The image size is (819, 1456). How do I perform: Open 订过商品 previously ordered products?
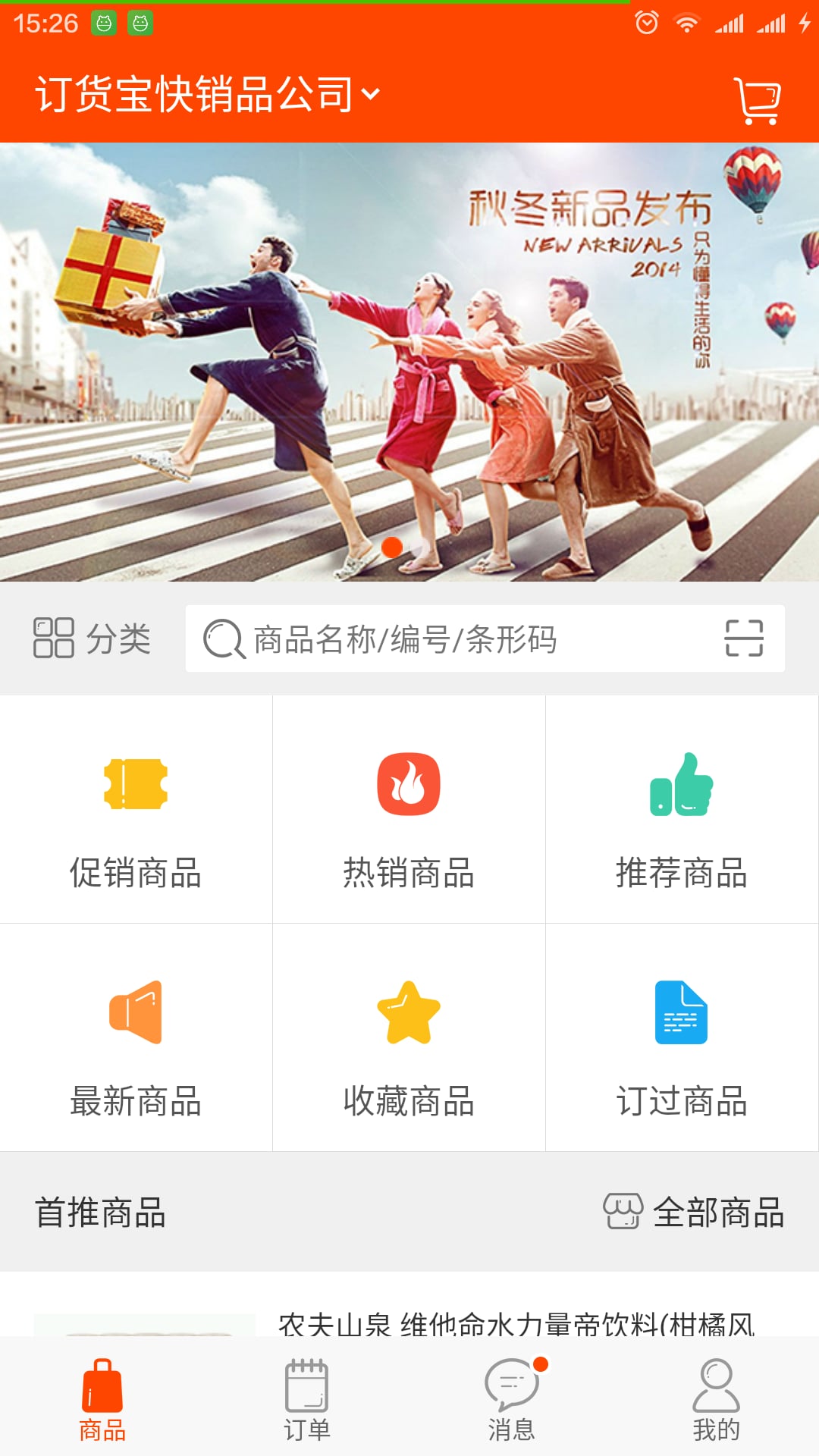(x=682, y=1037)
